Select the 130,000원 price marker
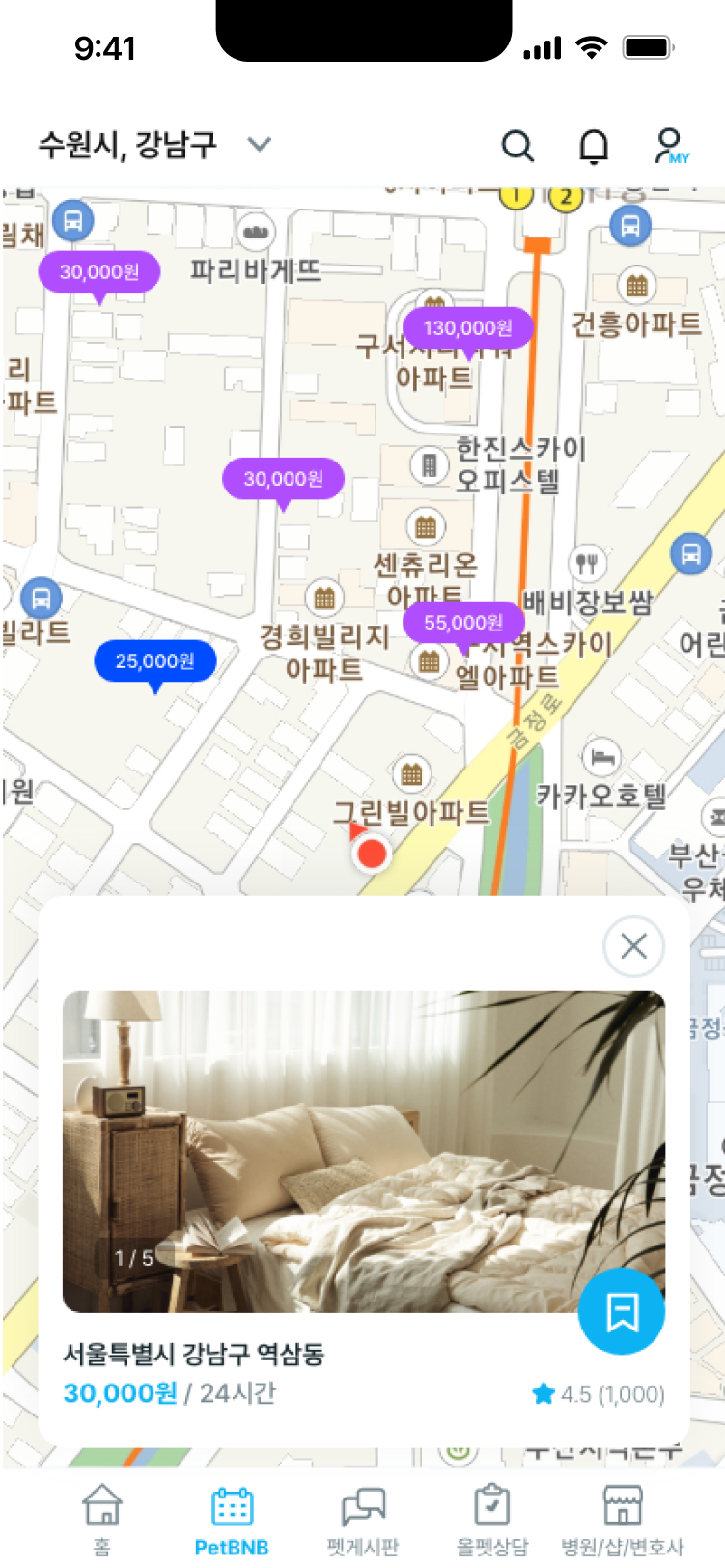725x1568 pixels. [x=468, y=329]
